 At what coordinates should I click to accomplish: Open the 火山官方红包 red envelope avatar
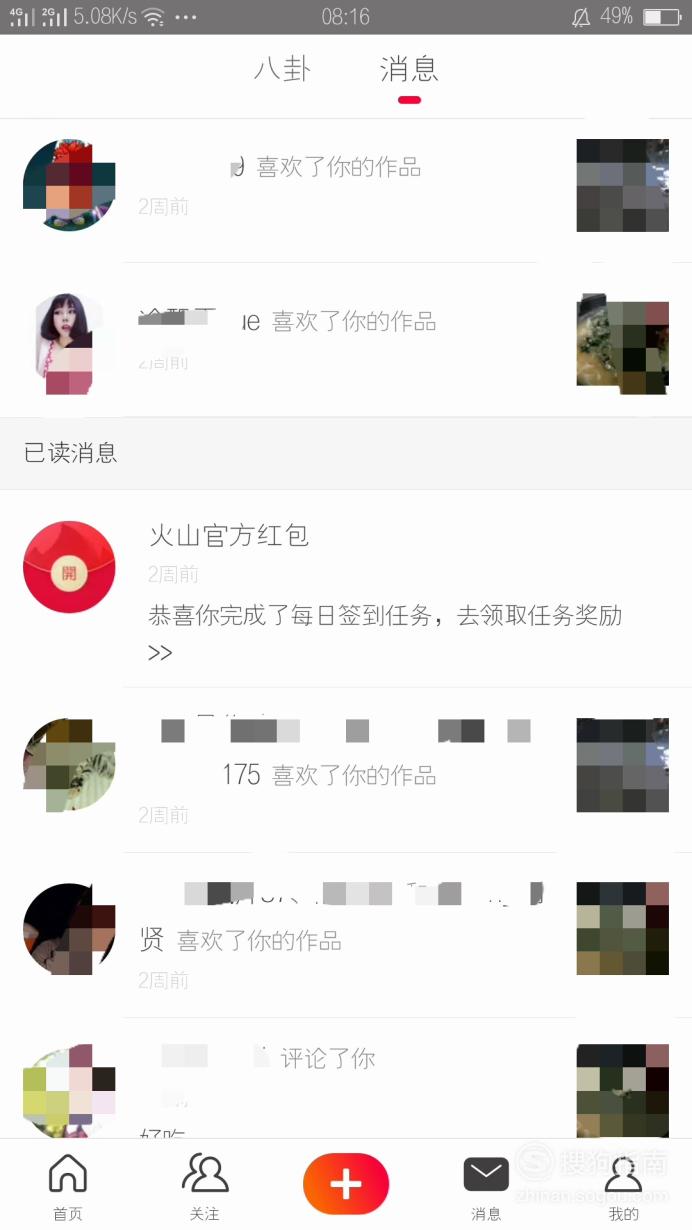pyautogui.click(x=69, y=567)
